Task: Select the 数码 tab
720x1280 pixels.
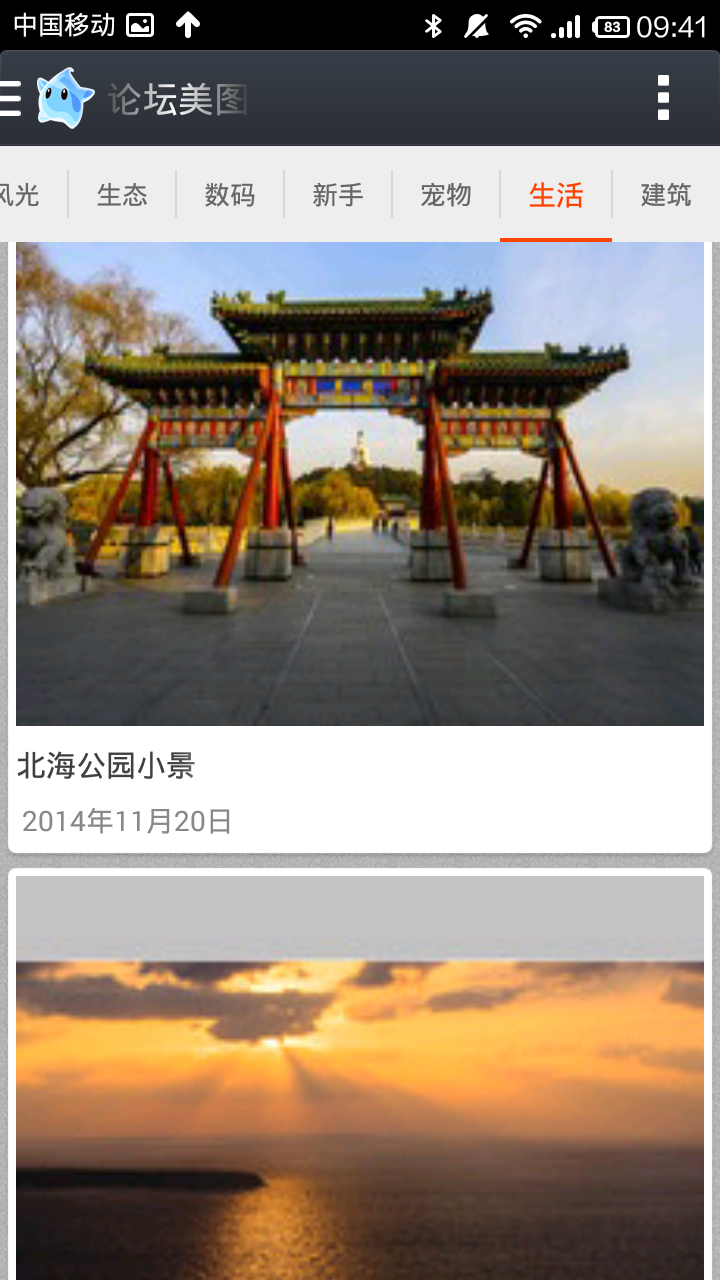Action: tap(230, 195)
